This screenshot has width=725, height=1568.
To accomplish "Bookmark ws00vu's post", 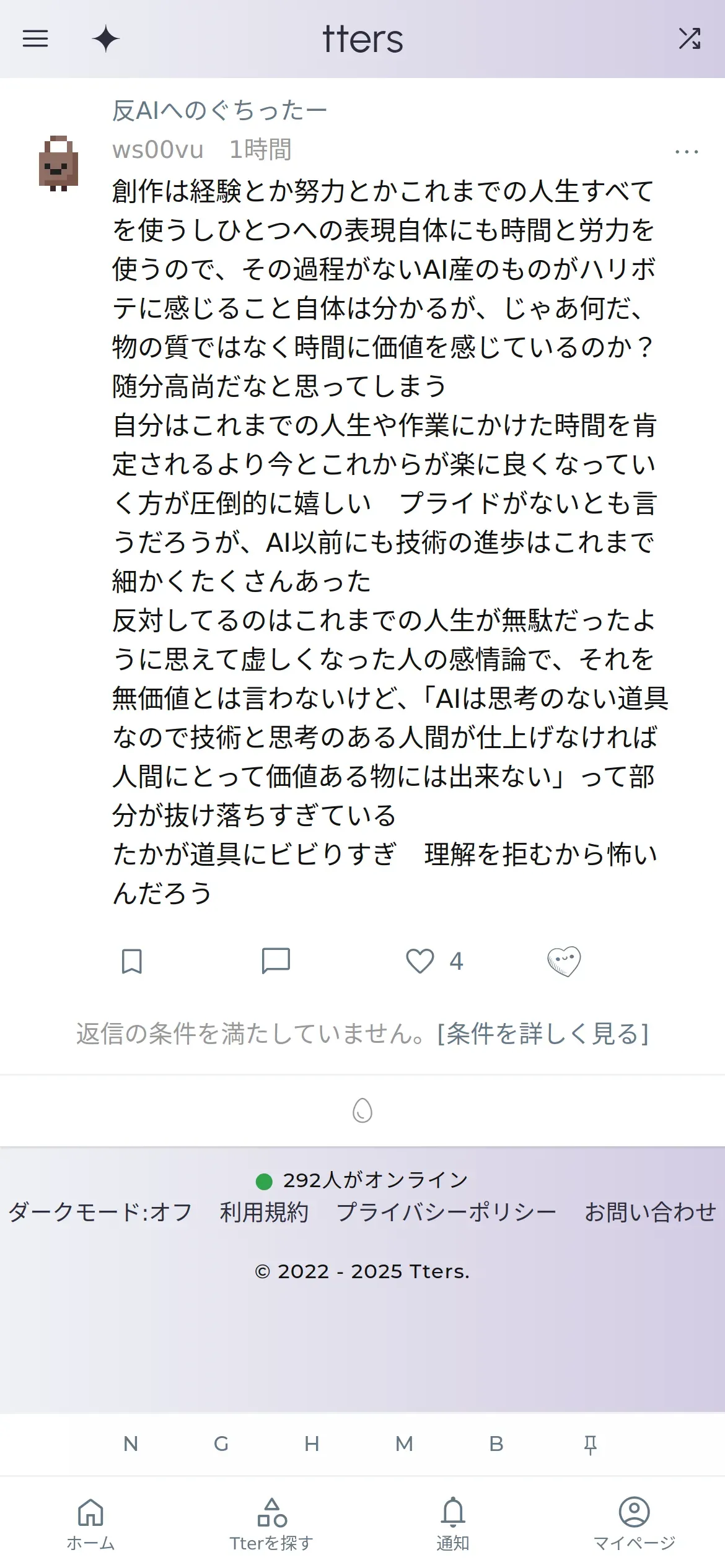I will 131,961.
